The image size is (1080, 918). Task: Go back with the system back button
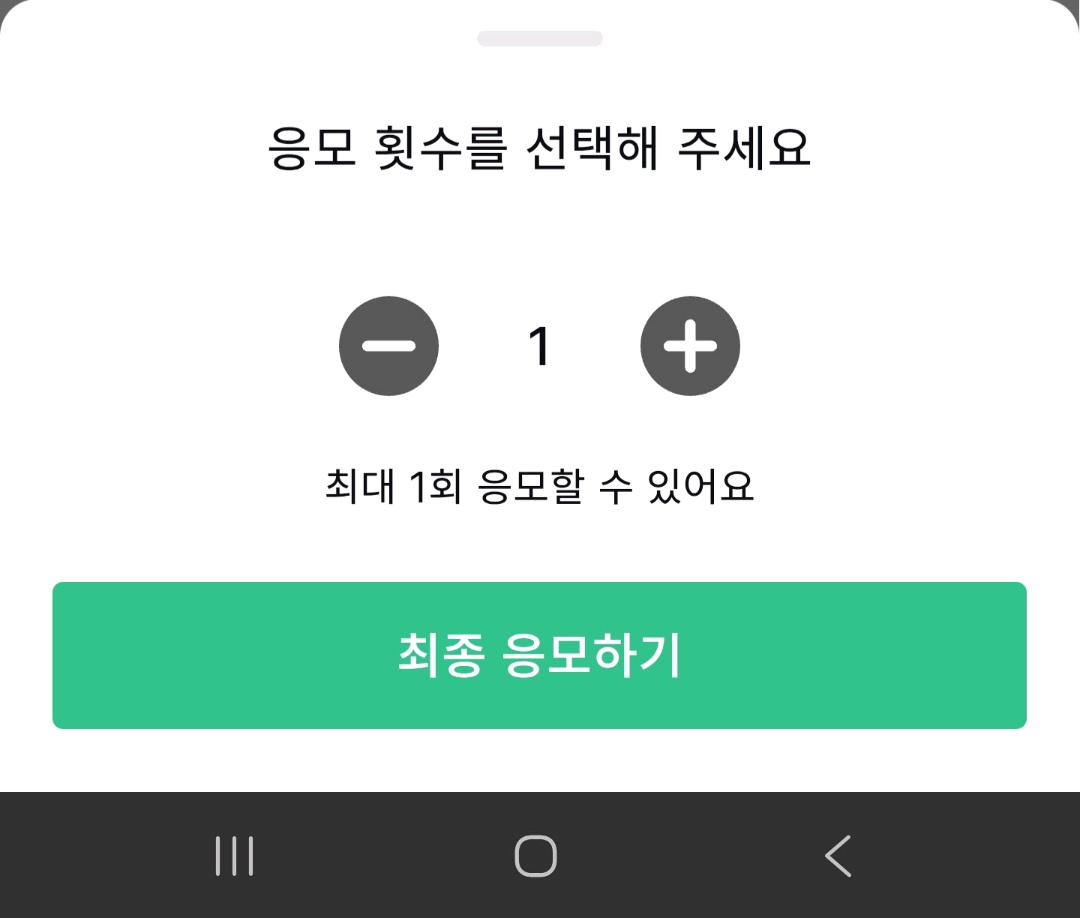[838, 856]
